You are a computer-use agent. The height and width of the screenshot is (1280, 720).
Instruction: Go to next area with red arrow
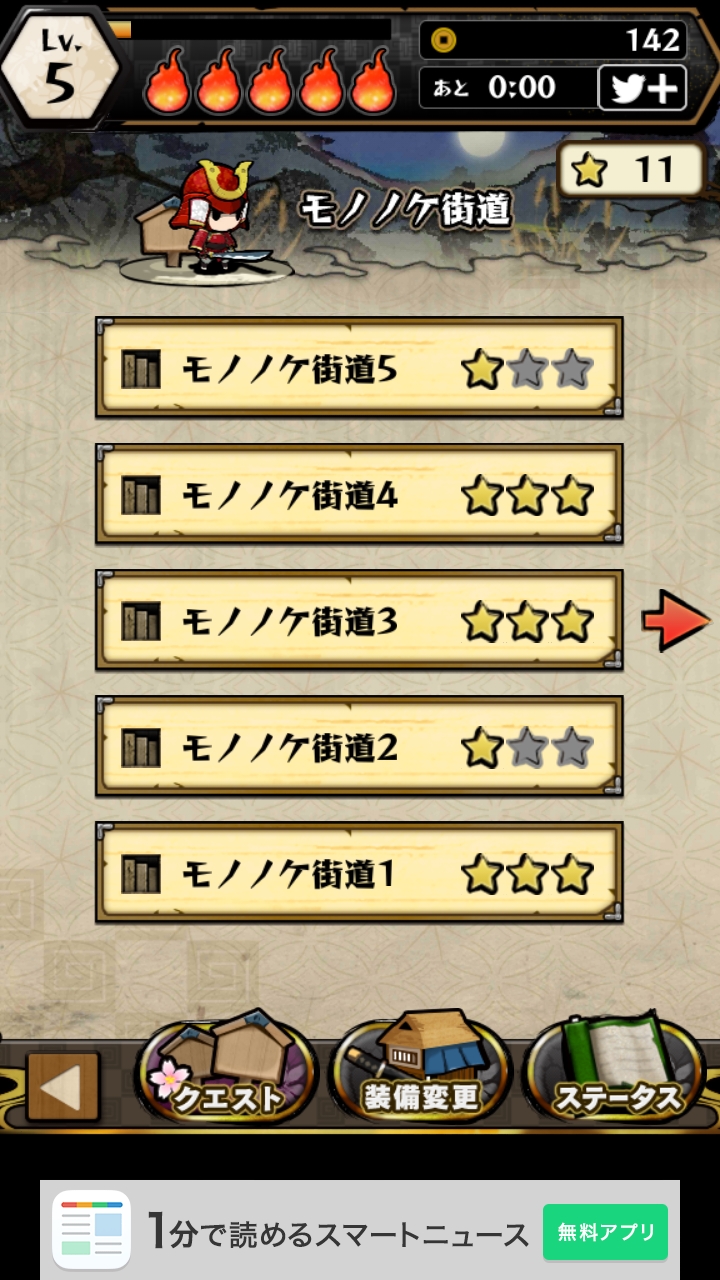675,621
